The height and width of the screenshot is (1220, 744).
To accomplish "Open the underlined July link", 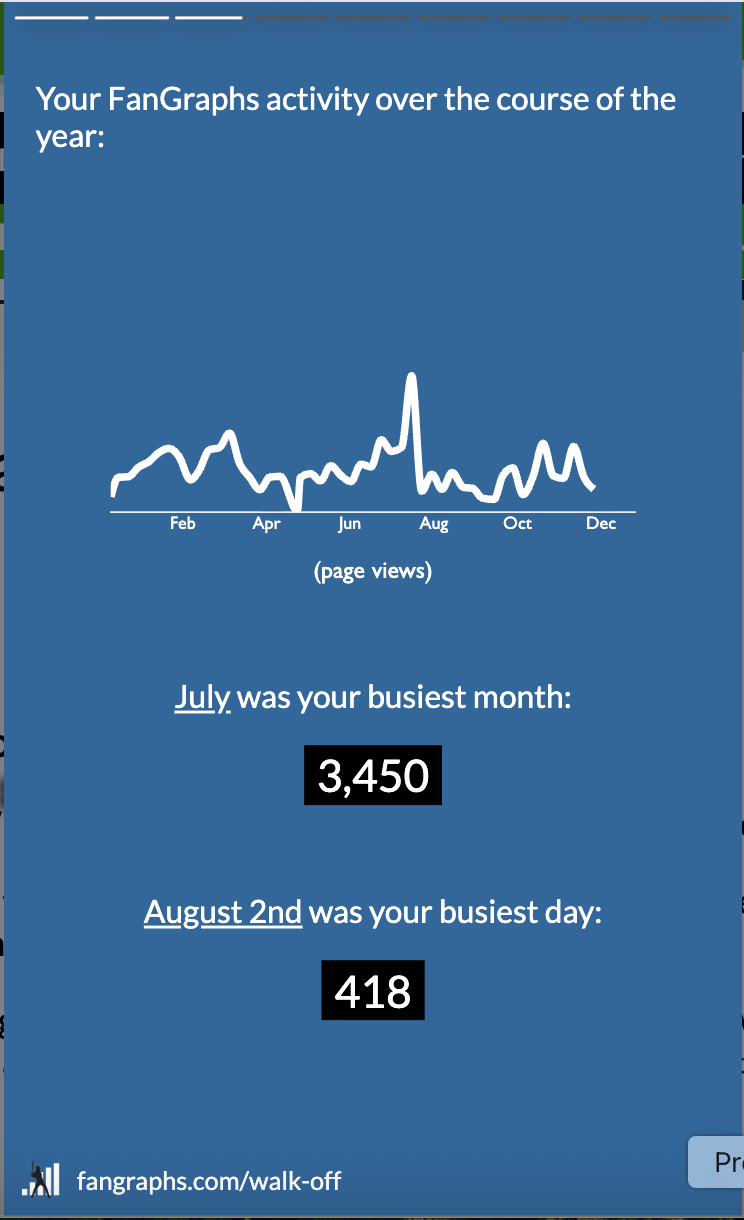I will pyautogui.click(x=203, y=697).
